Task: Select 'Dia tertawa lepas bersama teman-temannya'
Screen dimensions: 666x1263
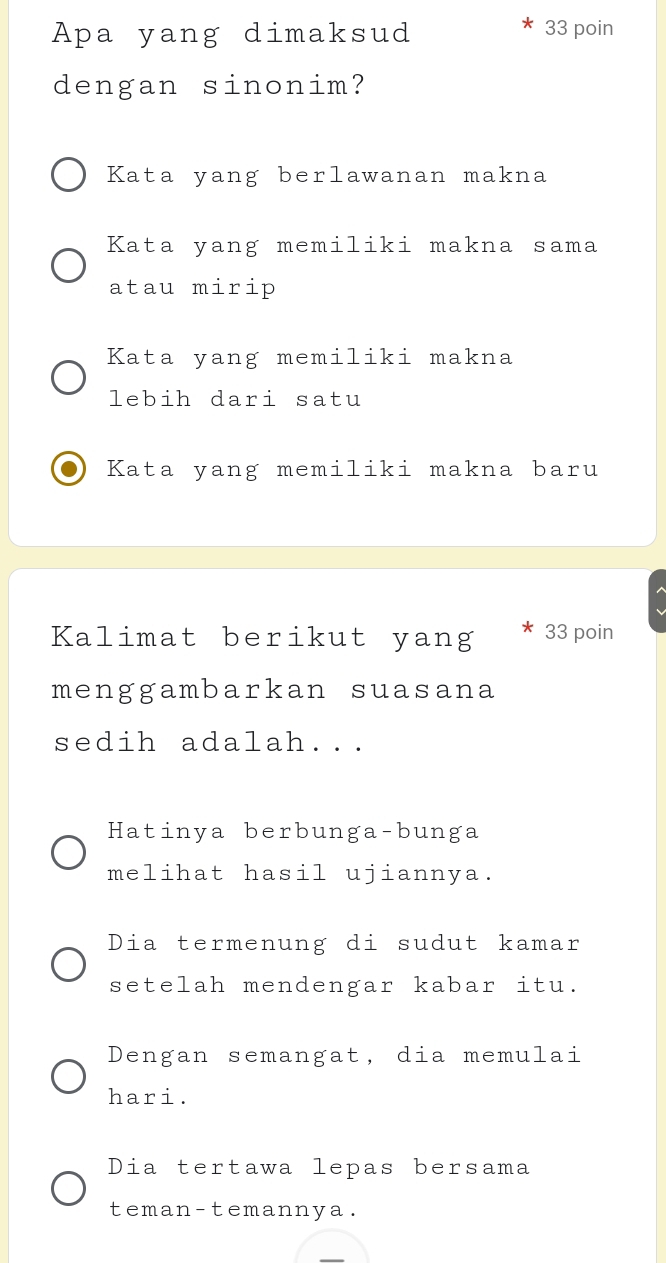Action: [x=68, y=1189]
